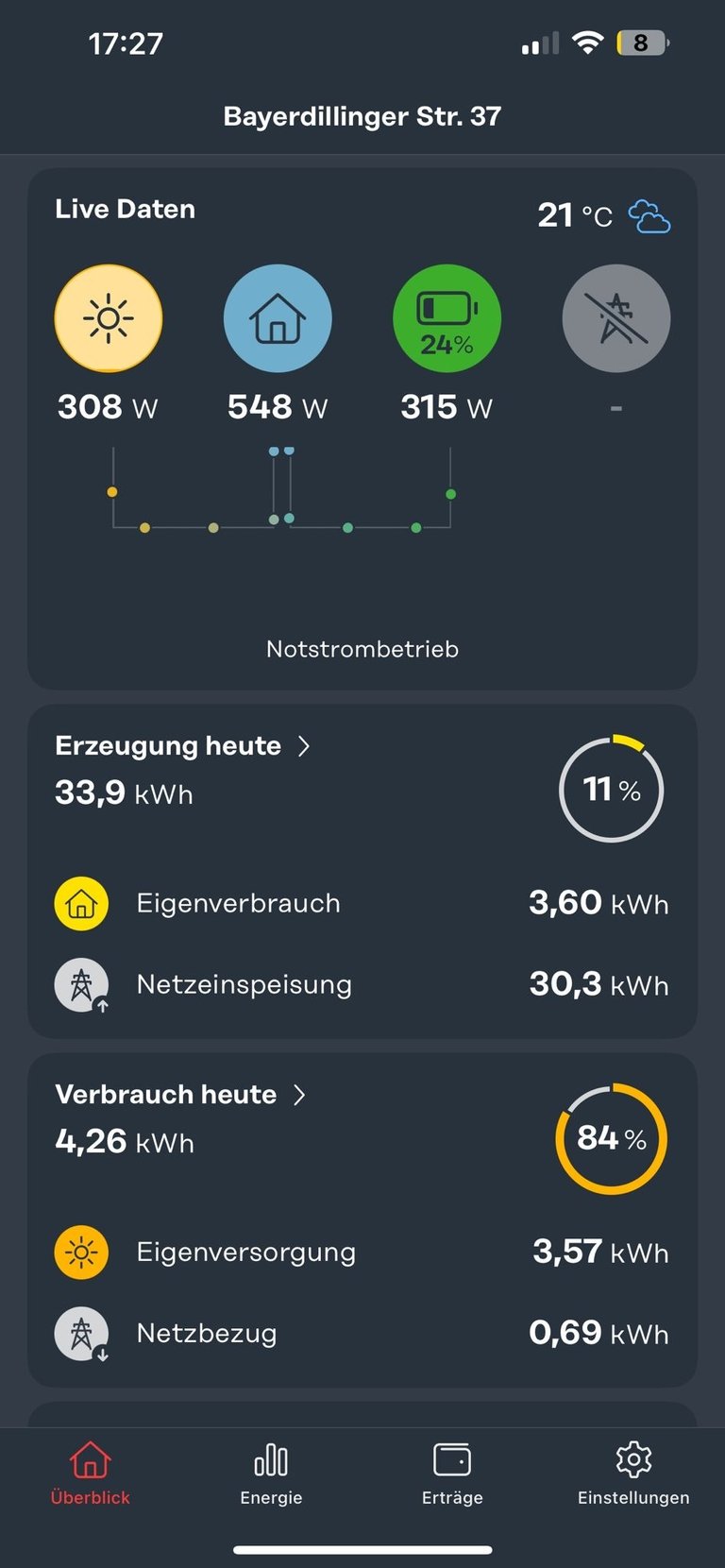Tap the solar production sun icon

point(109,318)
